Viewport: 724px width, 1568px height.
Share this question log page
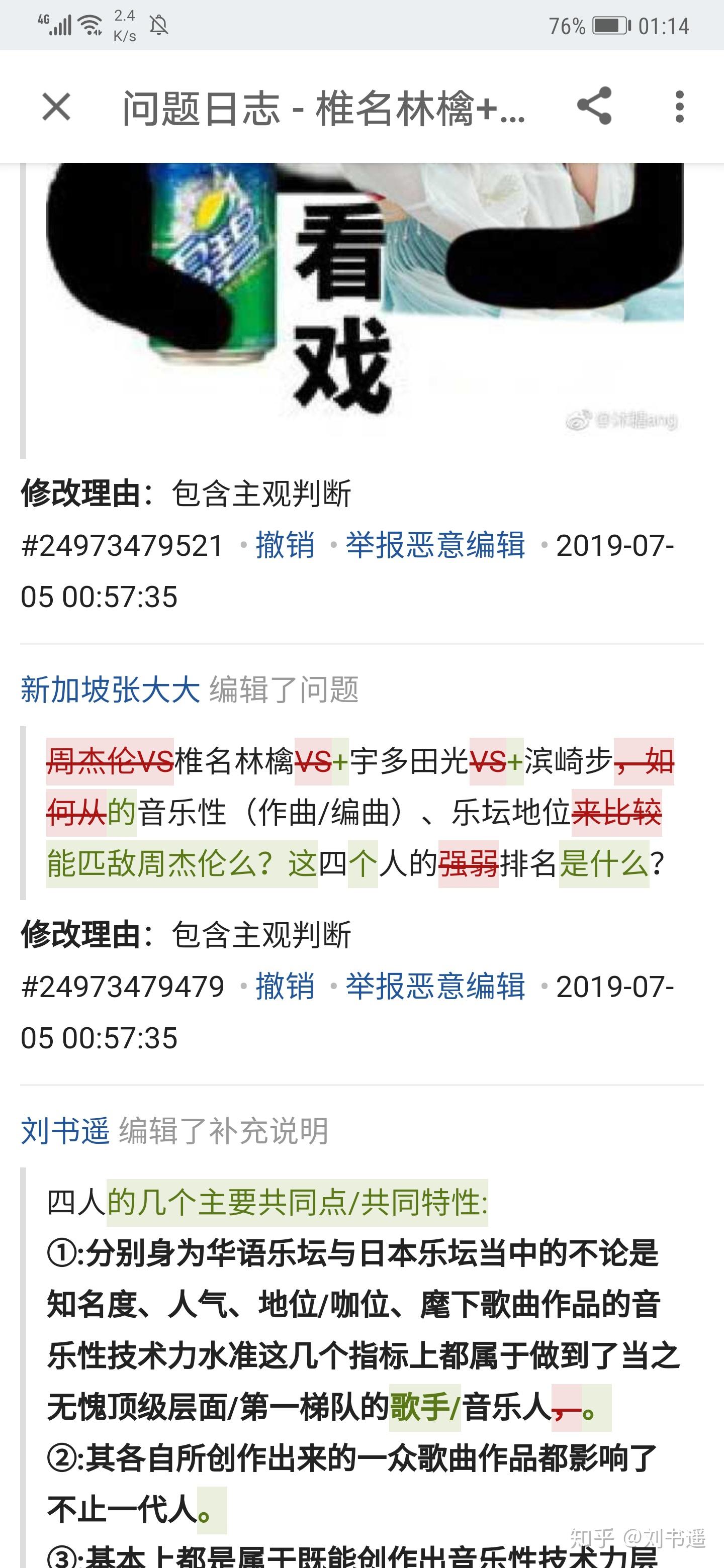point(594,106)
